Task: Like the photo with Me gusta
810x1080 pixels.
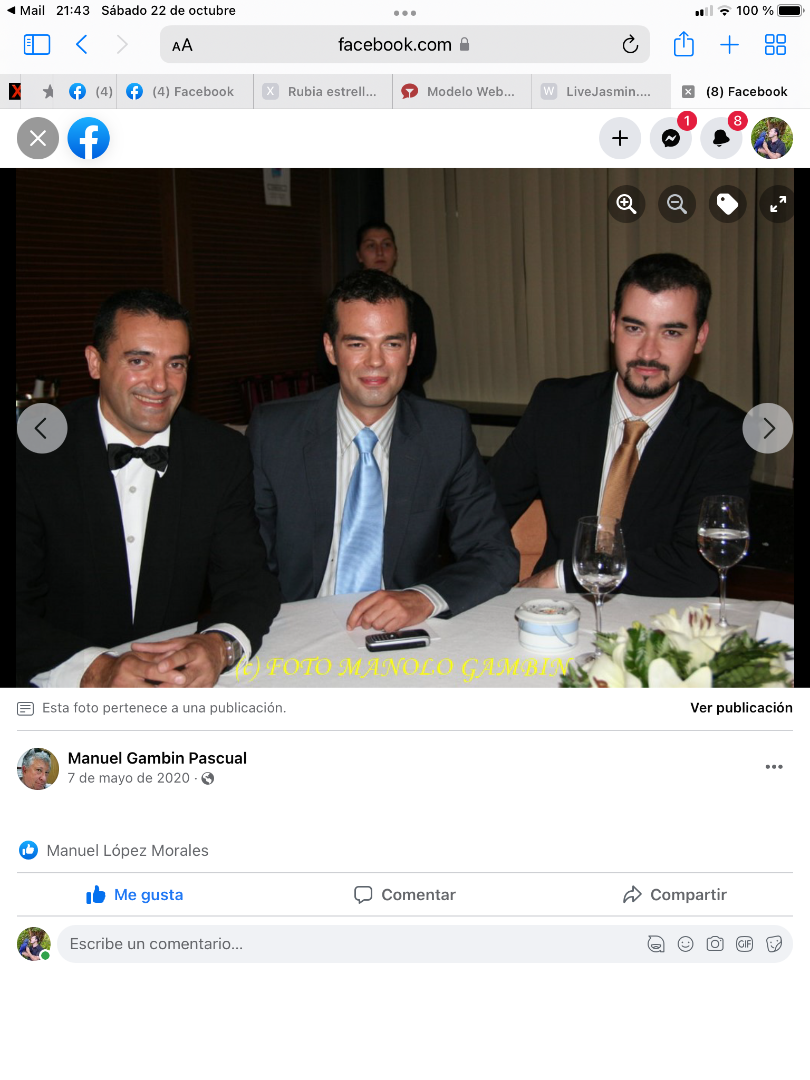Action: (x=135, y=895)
